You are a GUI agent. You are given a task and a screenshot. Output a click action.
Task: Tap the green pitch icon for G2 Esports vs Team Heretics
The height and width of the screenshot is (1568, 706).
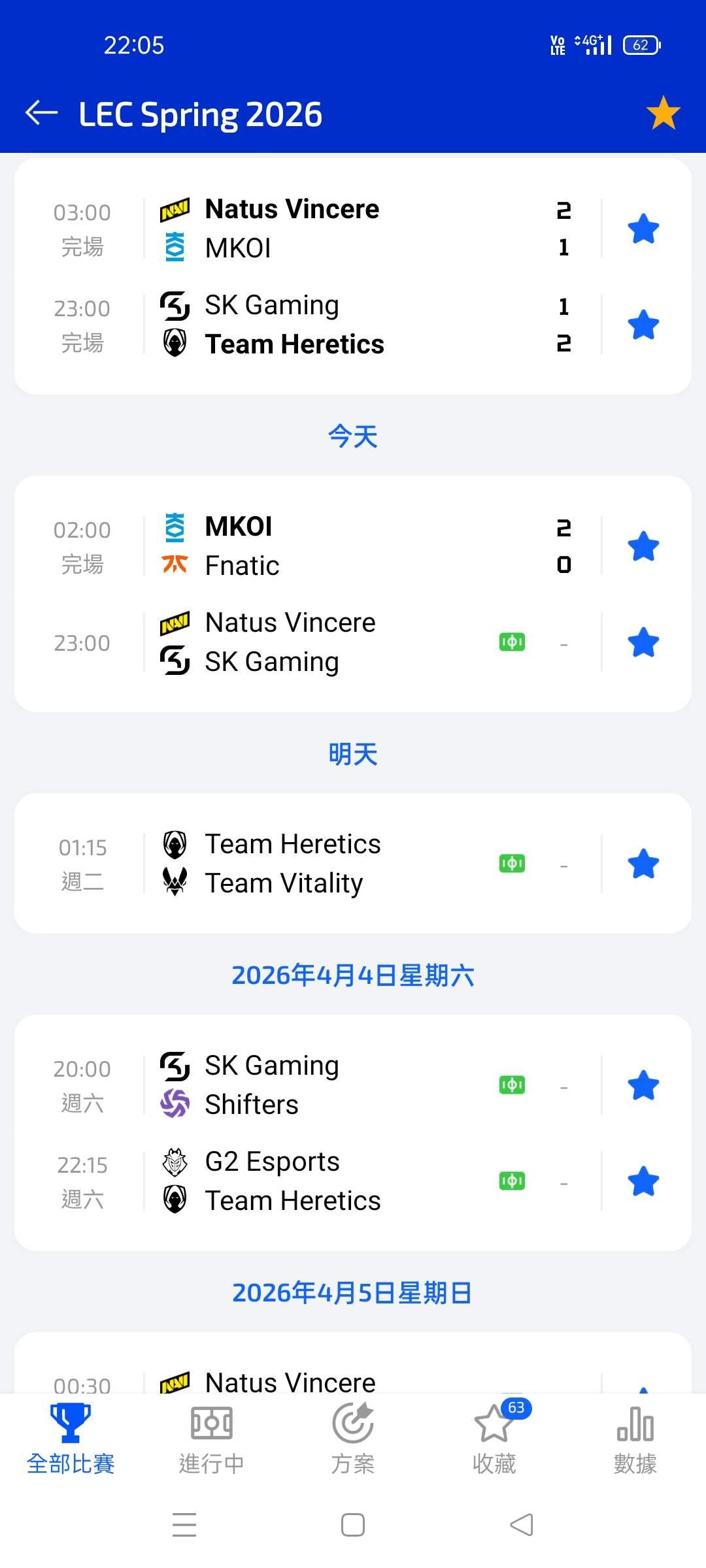(x=512, y=1181)
